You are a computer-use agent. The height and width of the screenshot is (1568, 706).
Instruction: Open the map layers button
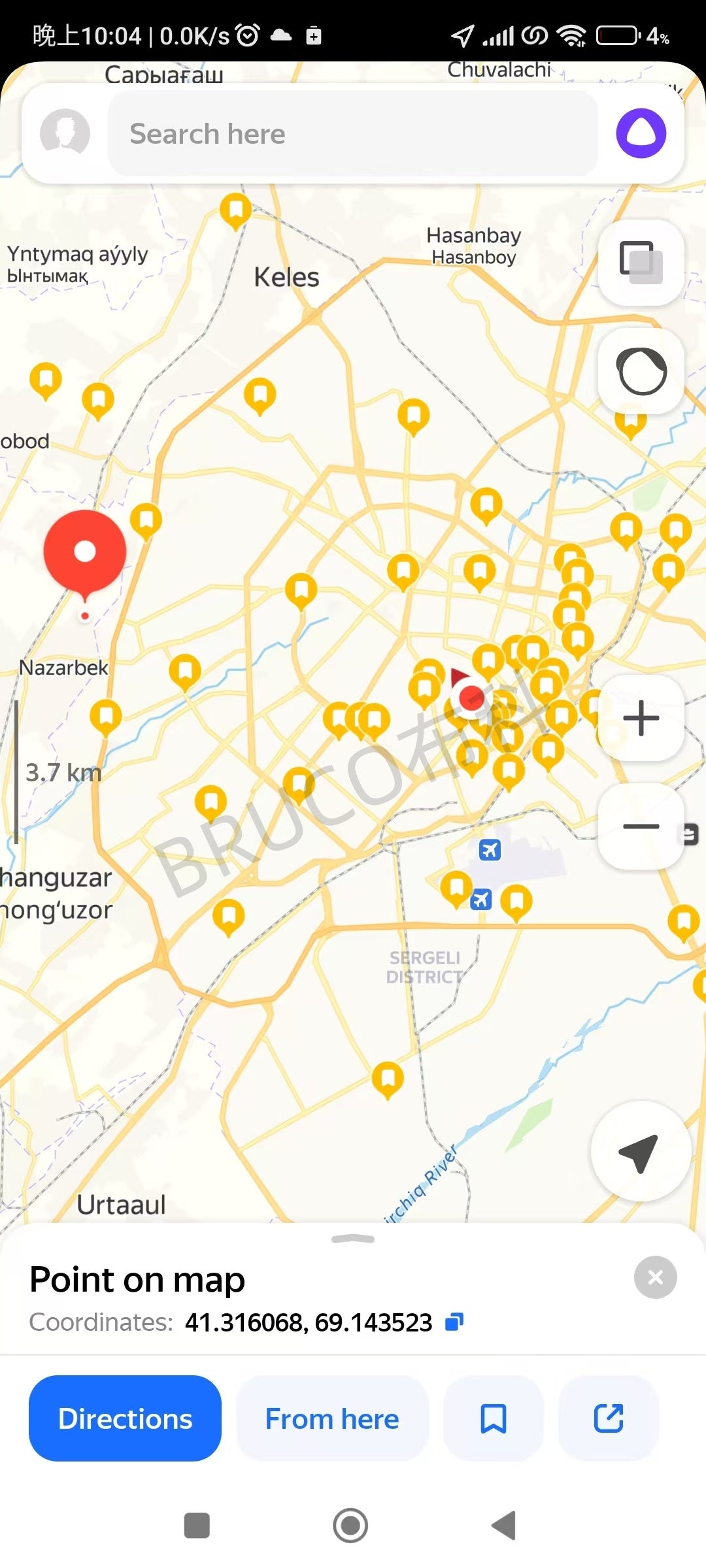[641, 262]
